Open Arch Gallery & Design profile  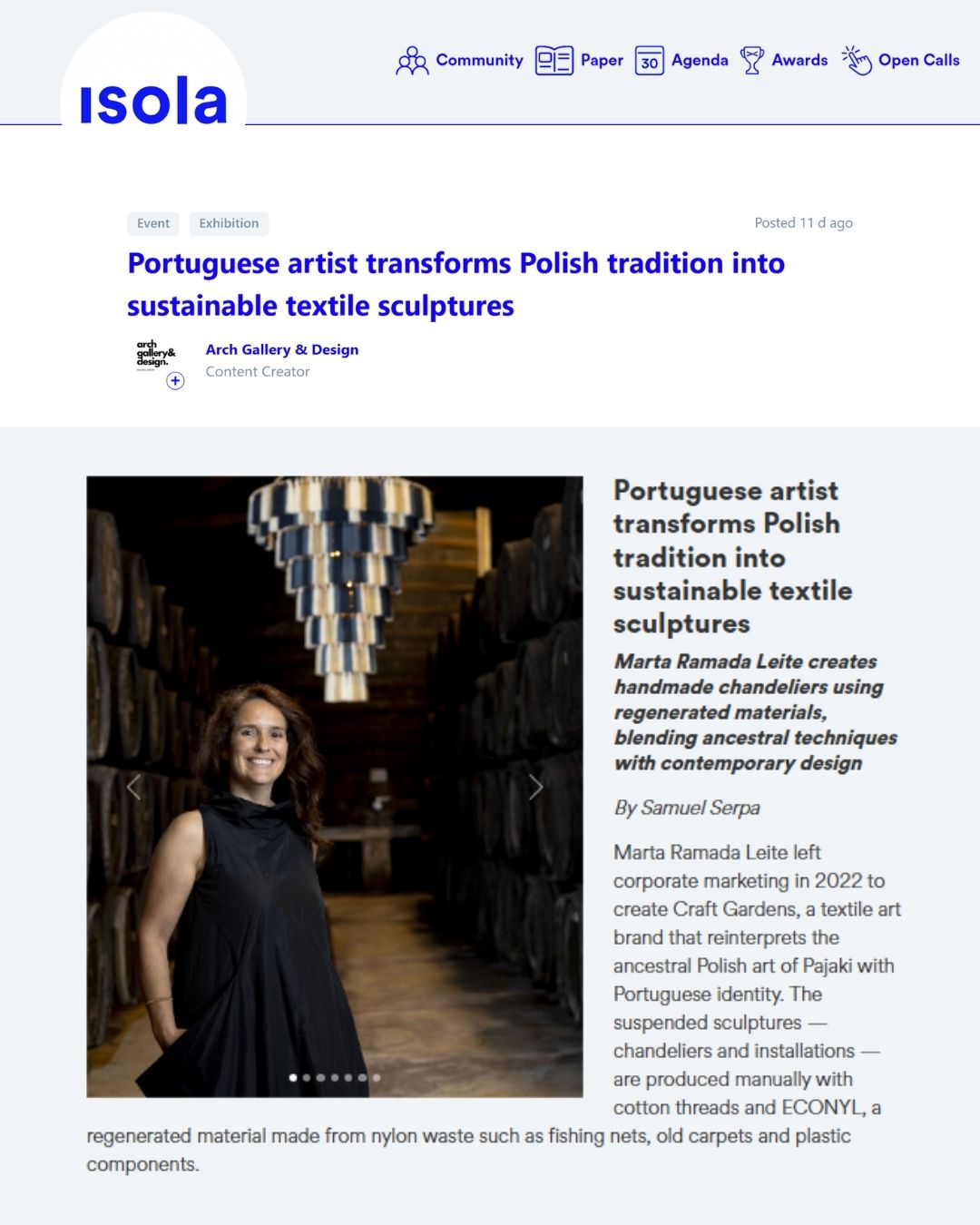coord(281,349)
